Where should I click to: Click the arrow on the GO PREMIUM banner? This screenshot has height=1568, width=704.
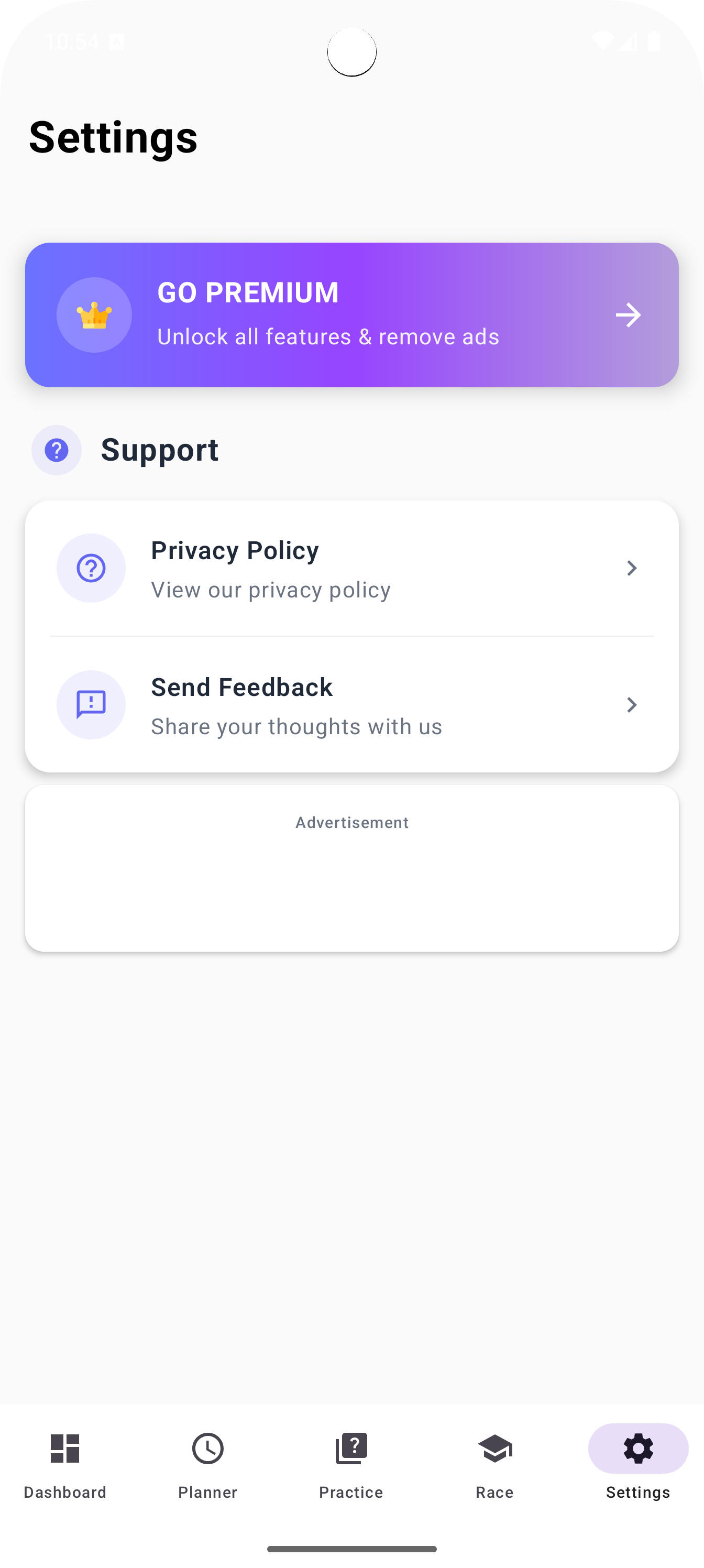point(628,314)
